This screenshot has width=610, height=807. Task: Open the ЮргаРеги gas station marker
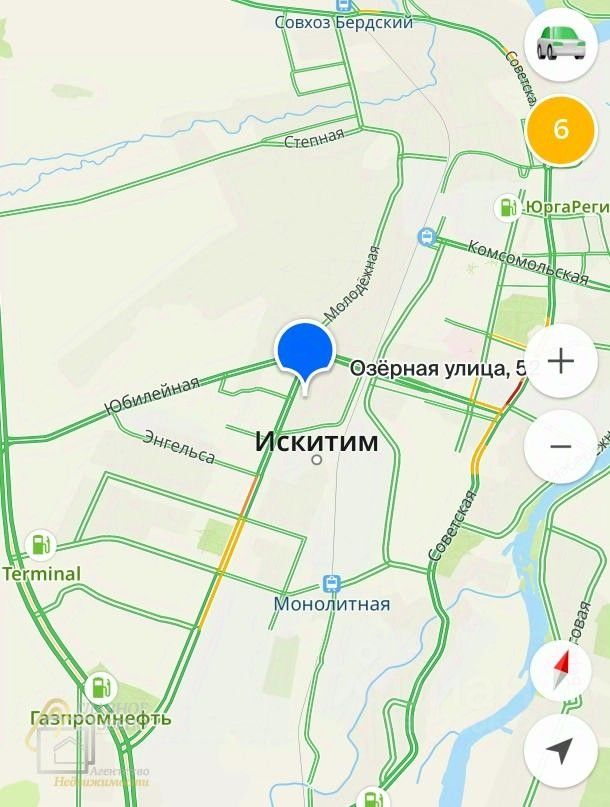click(x=508, y=207)
